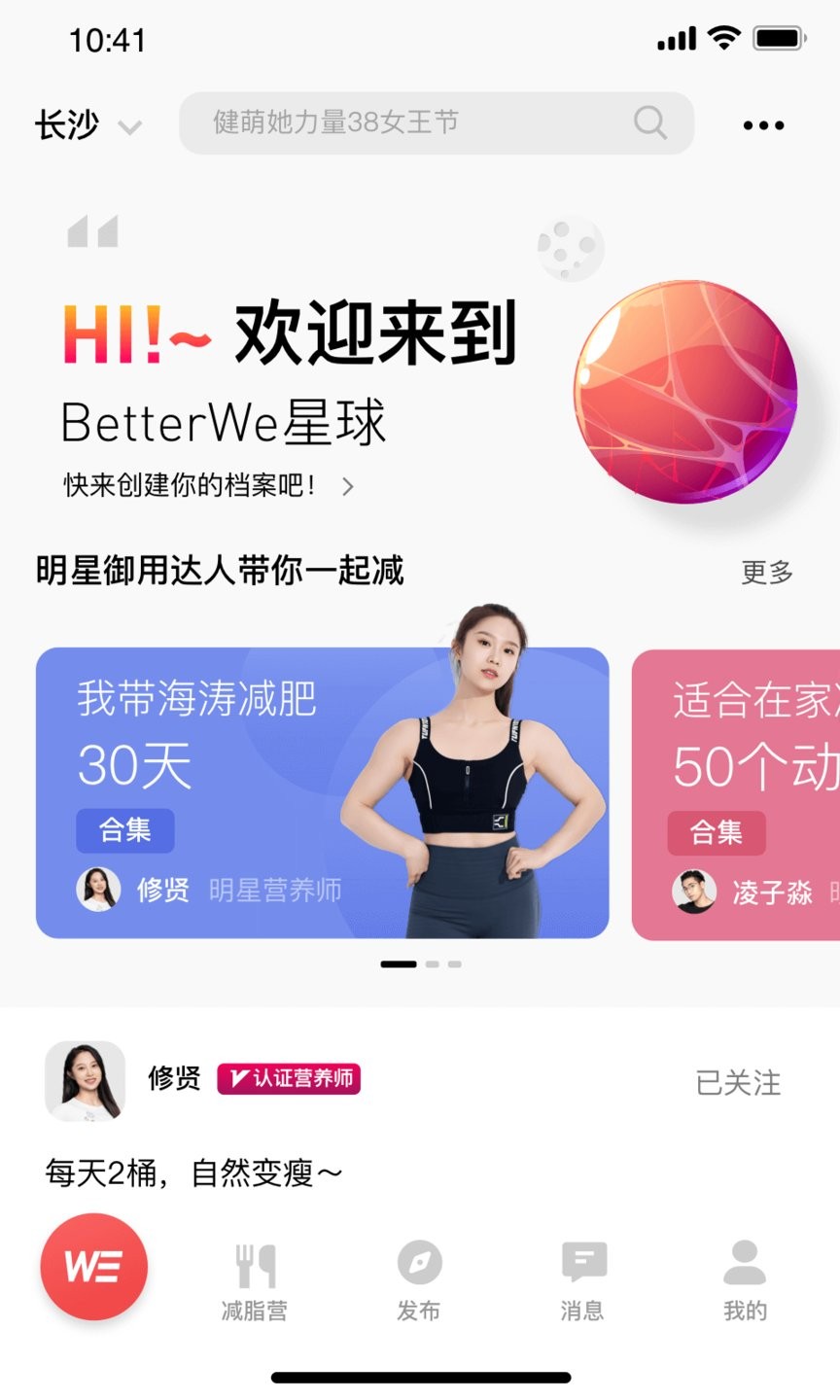This screenshot has height=1400, width=840.
Task: Toggle the 已关注 follow button for 修贤
Action: [x=738, y=1082]
